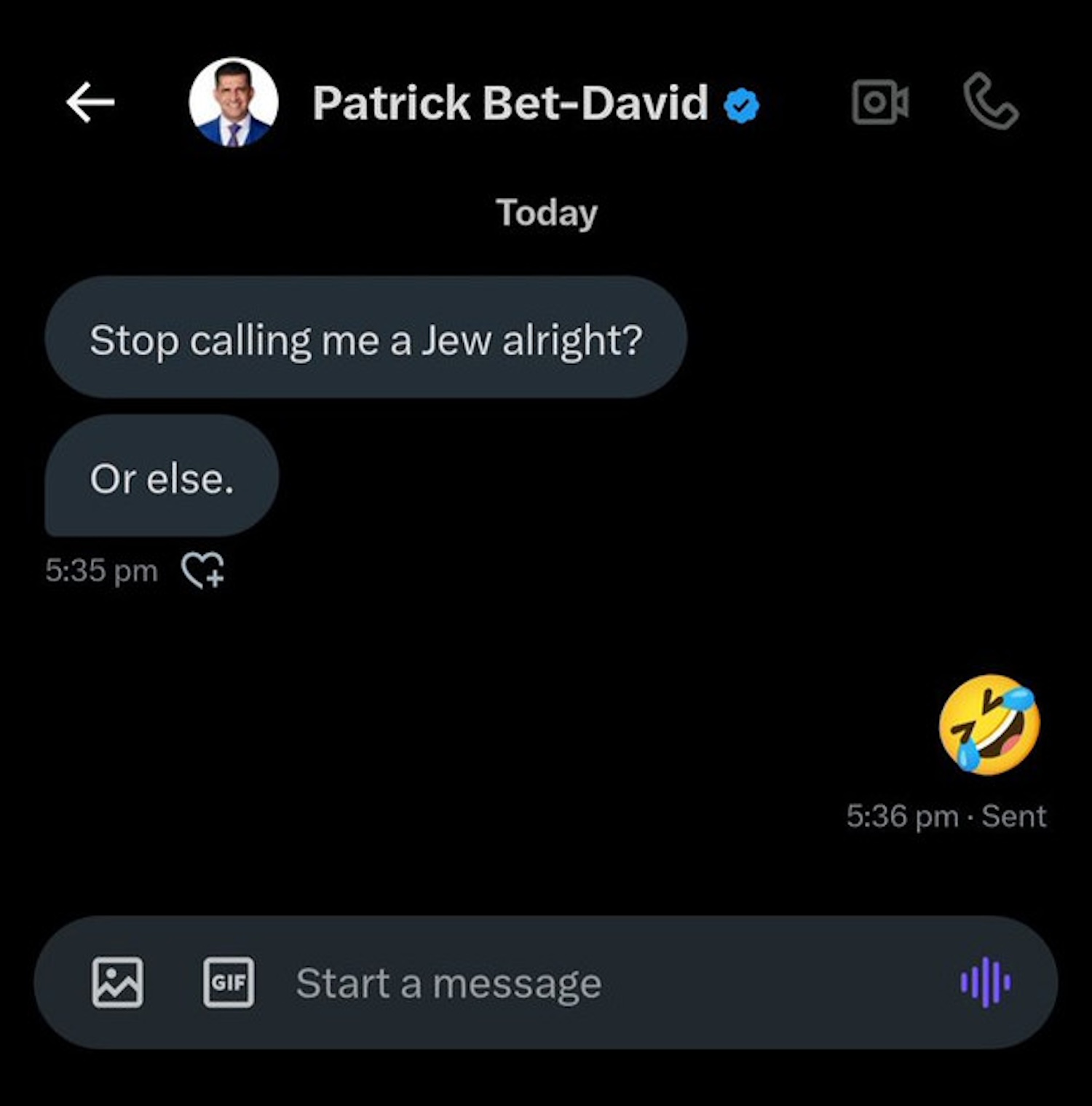
Task: Add a reaction to the "Or else." message
Action: click(x=203, y=570)
